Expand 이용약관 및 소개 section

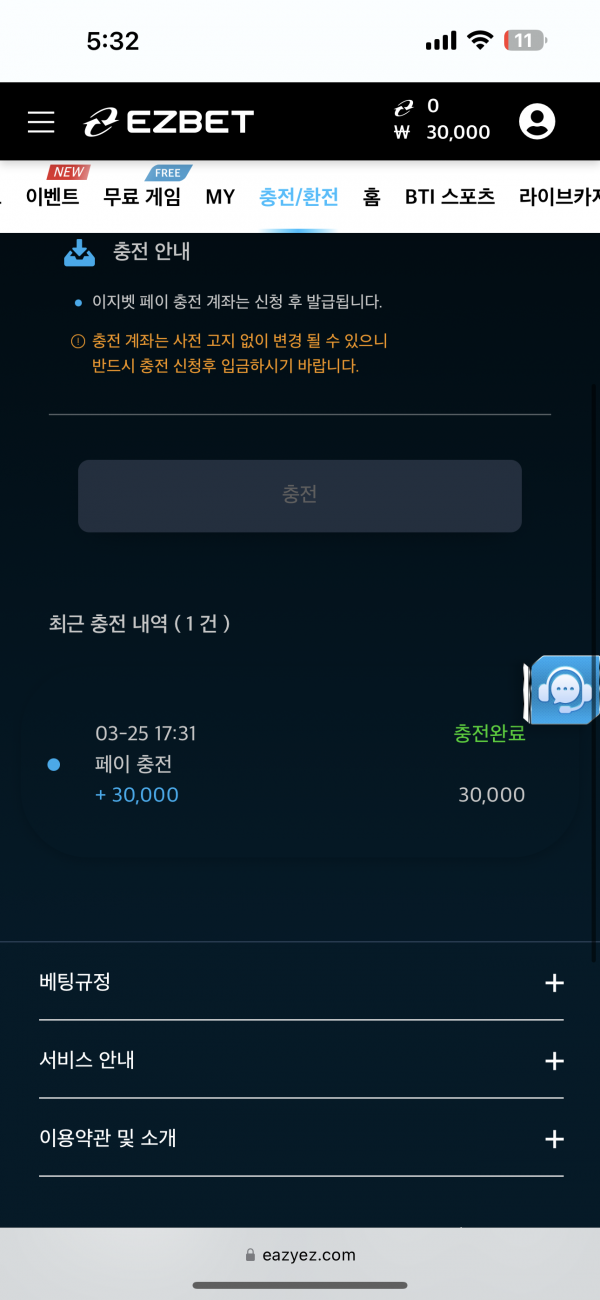click(x=300, y=1138)
